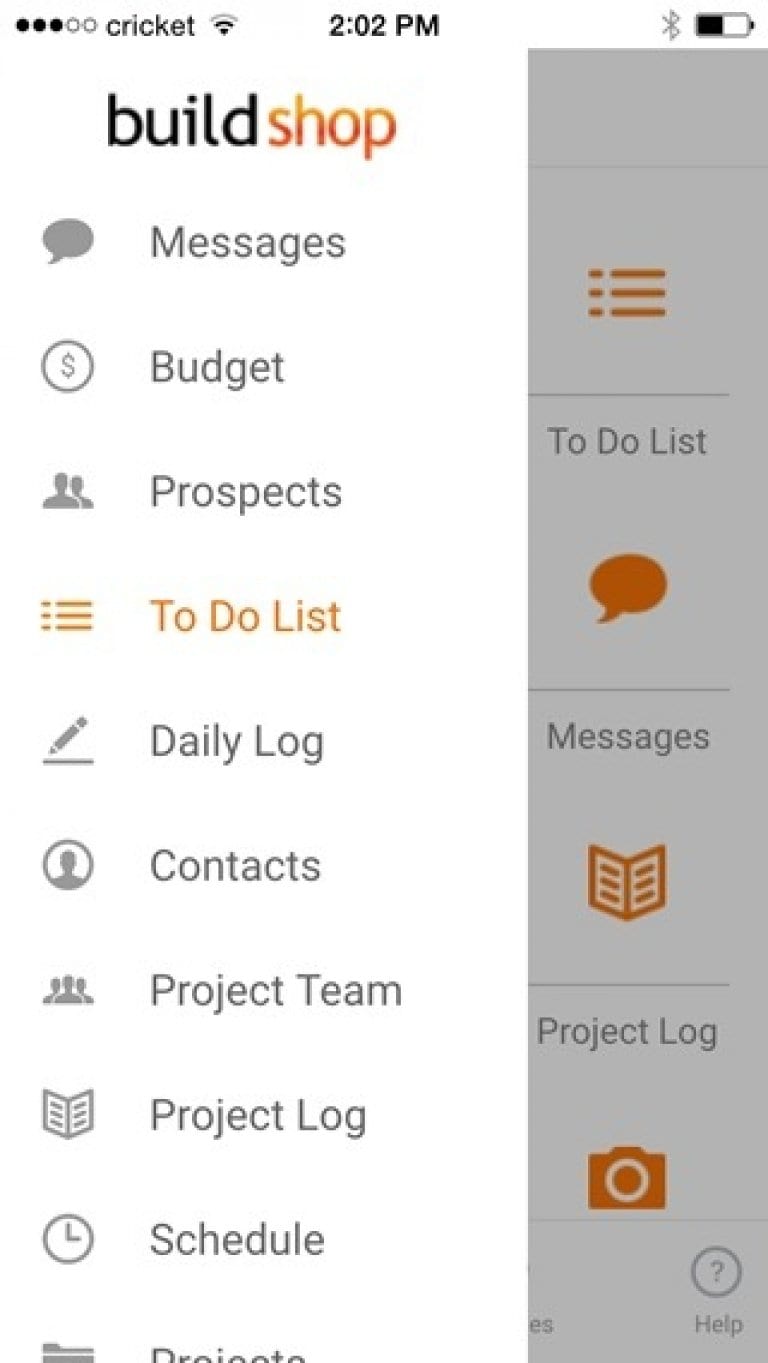The width and height of the screenshot is (768, 1363).
Task: Open the Daily Log
Action: (x=236, y=741)
